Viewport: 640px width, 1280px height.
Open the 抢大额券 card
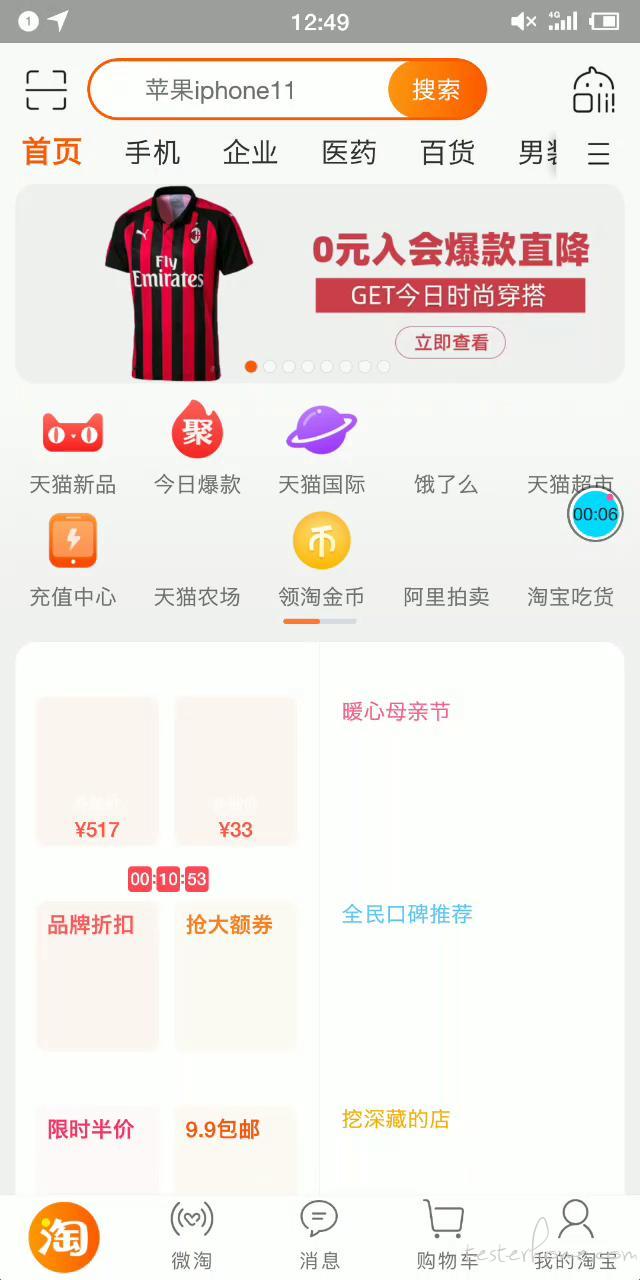[x=235, y=975]
